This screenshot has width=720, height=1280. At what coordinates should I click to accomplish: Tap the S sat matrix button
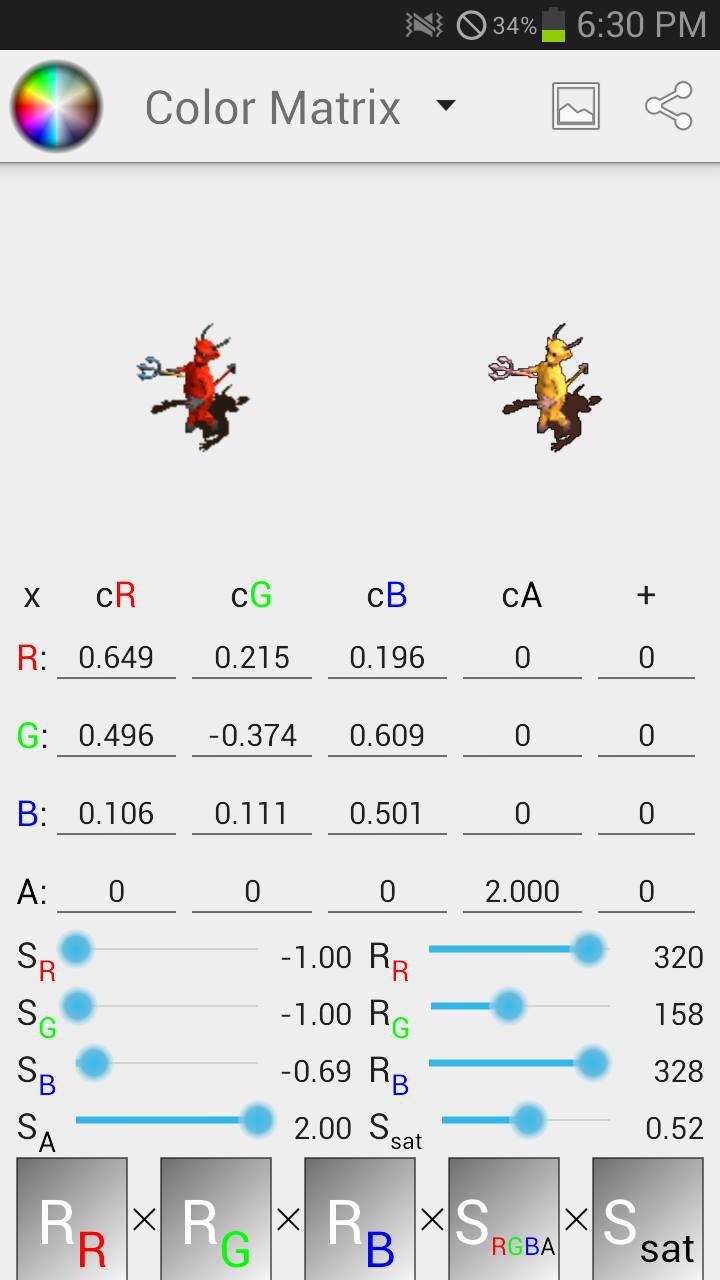coord(648,1218)
